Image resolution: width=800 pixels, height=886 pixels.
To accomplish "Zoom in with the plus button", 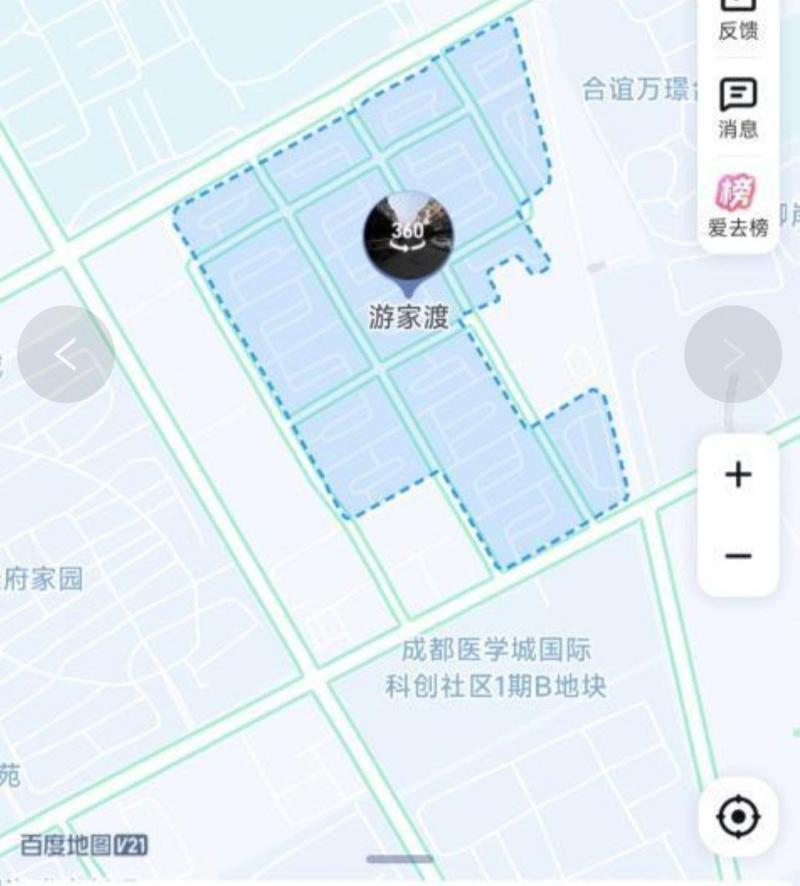I will point(737,474).
